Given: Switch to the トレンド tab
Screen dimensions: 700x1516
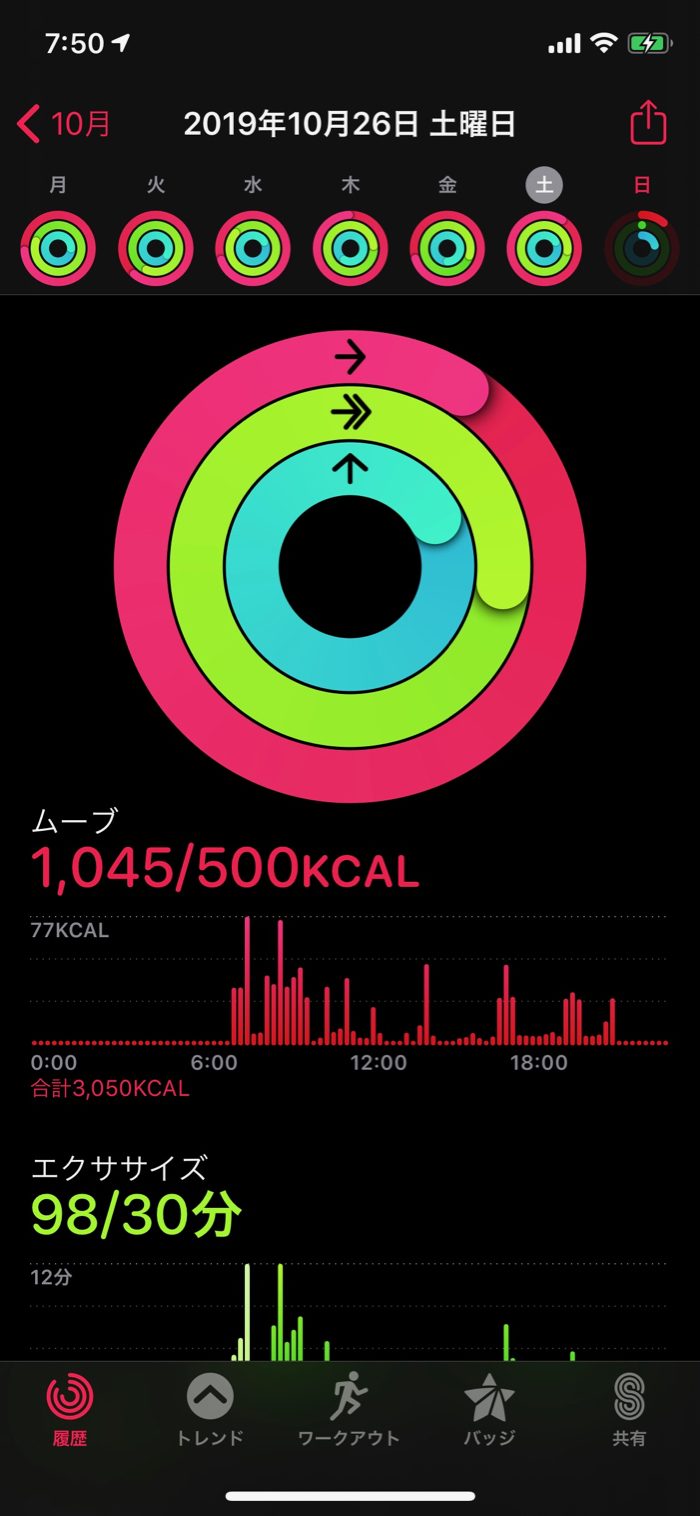Looking at the screenshot, I should [210, 1410].
